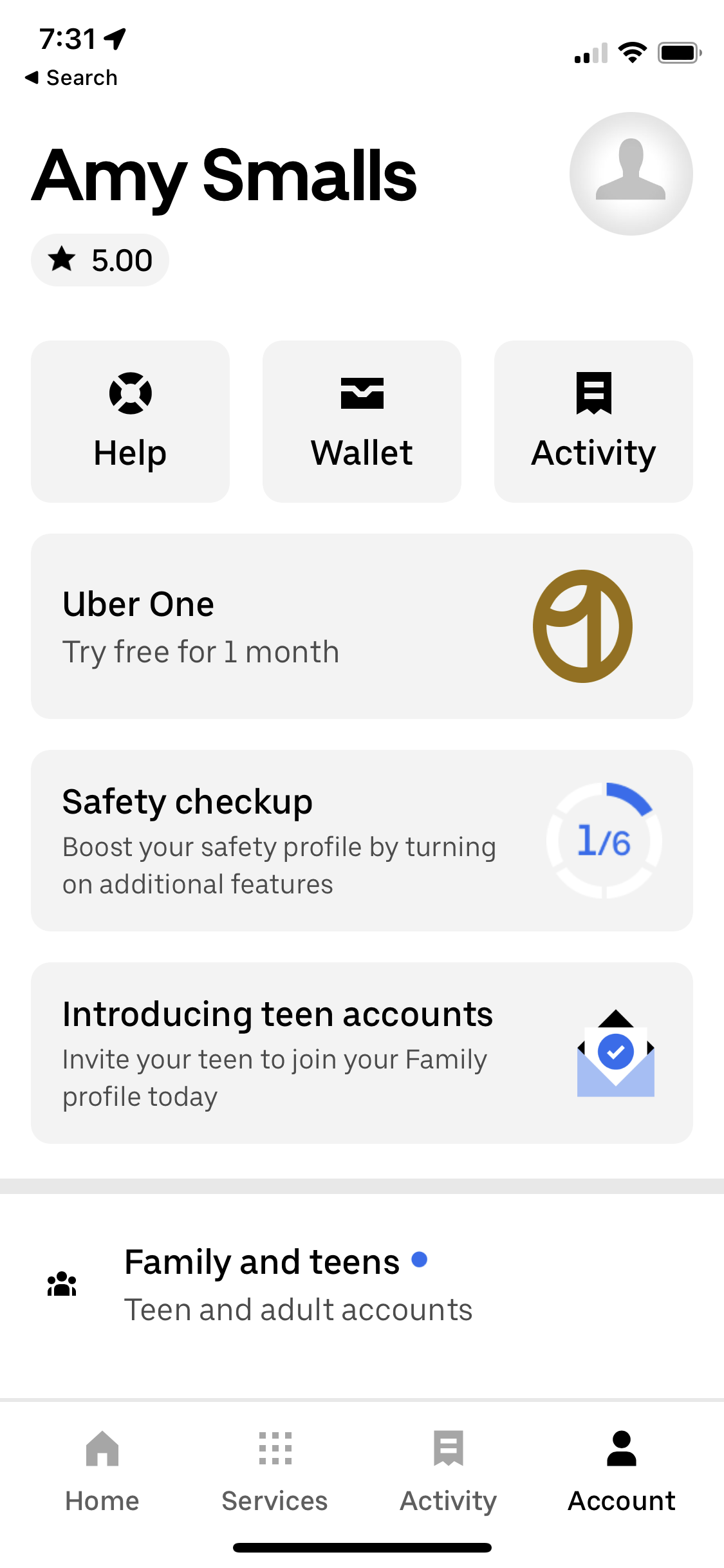The height and width of the screenshot is (1568, 724).
Task: Tap the gold Uber One logo
Action: (x=581, y=625)
